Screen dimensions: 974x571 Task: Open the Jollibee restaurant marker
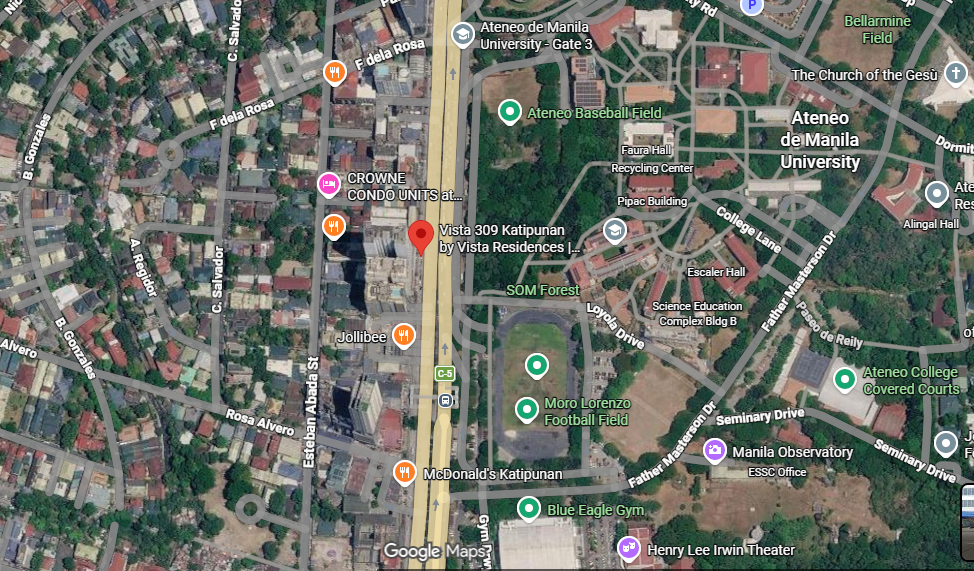point(404,336)
